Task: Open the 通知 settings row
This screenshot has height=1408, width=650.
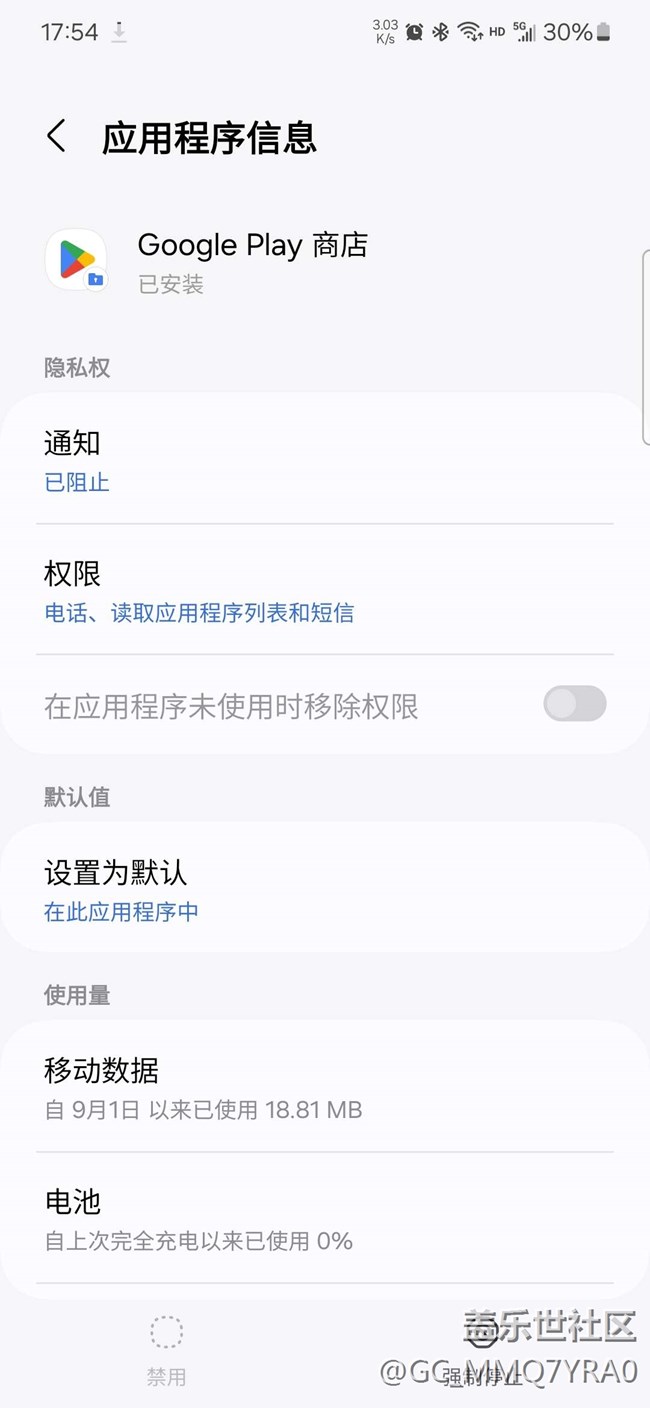Action: (x=324, y=460)
